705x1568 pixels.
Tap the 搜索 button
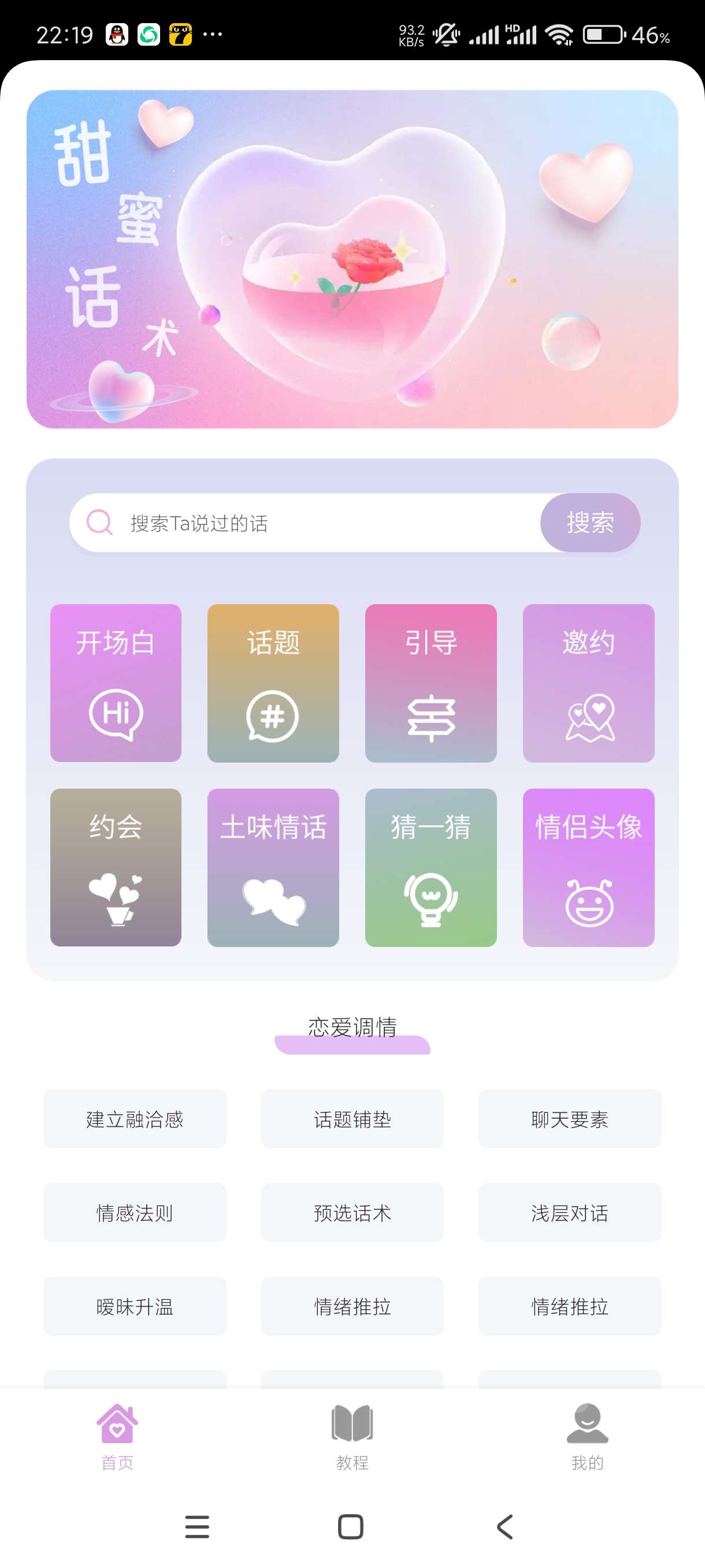tap(589, 523)
